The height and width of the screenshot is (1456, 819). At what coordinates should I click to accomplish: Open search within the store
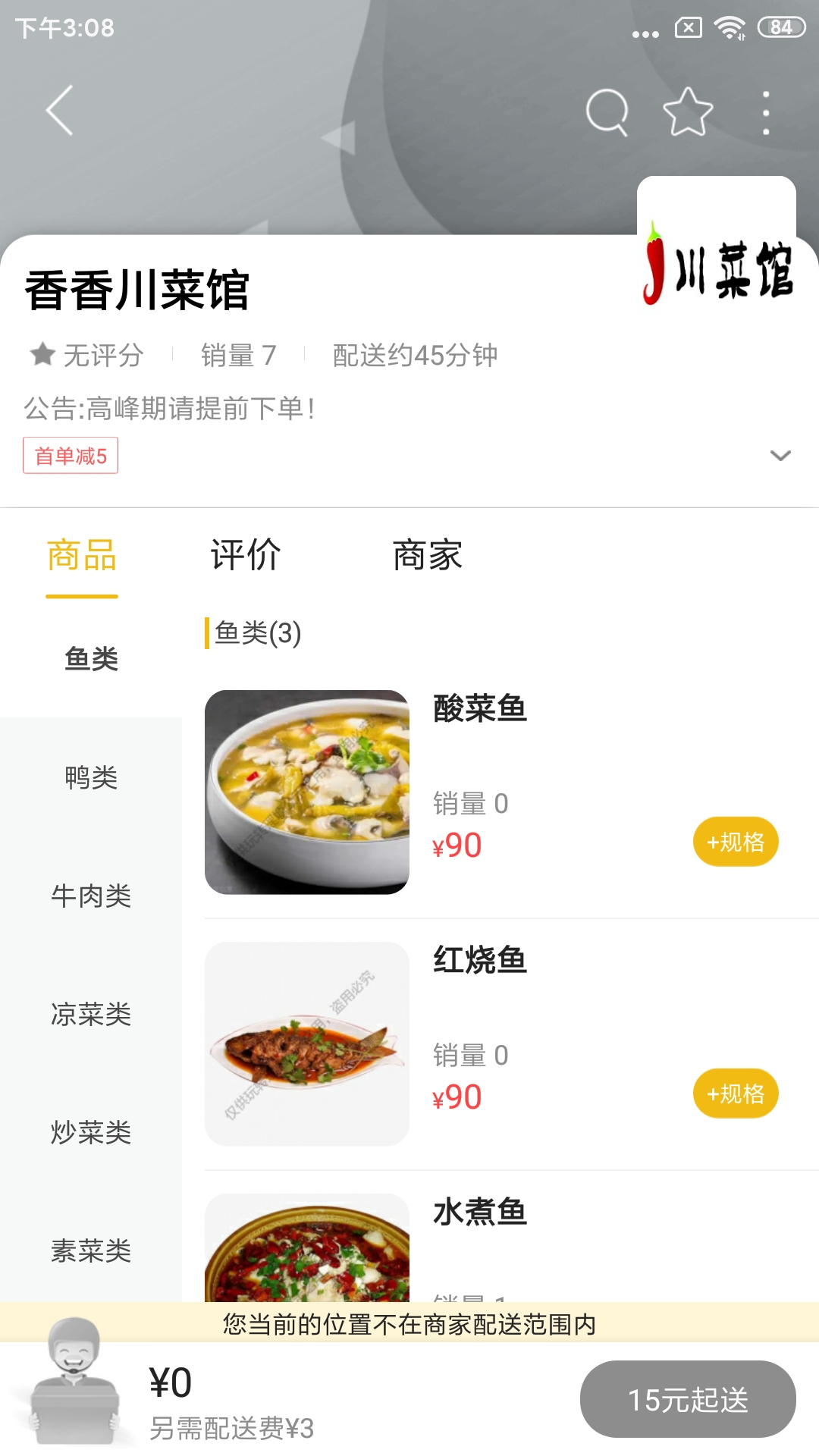pos(607,112)
